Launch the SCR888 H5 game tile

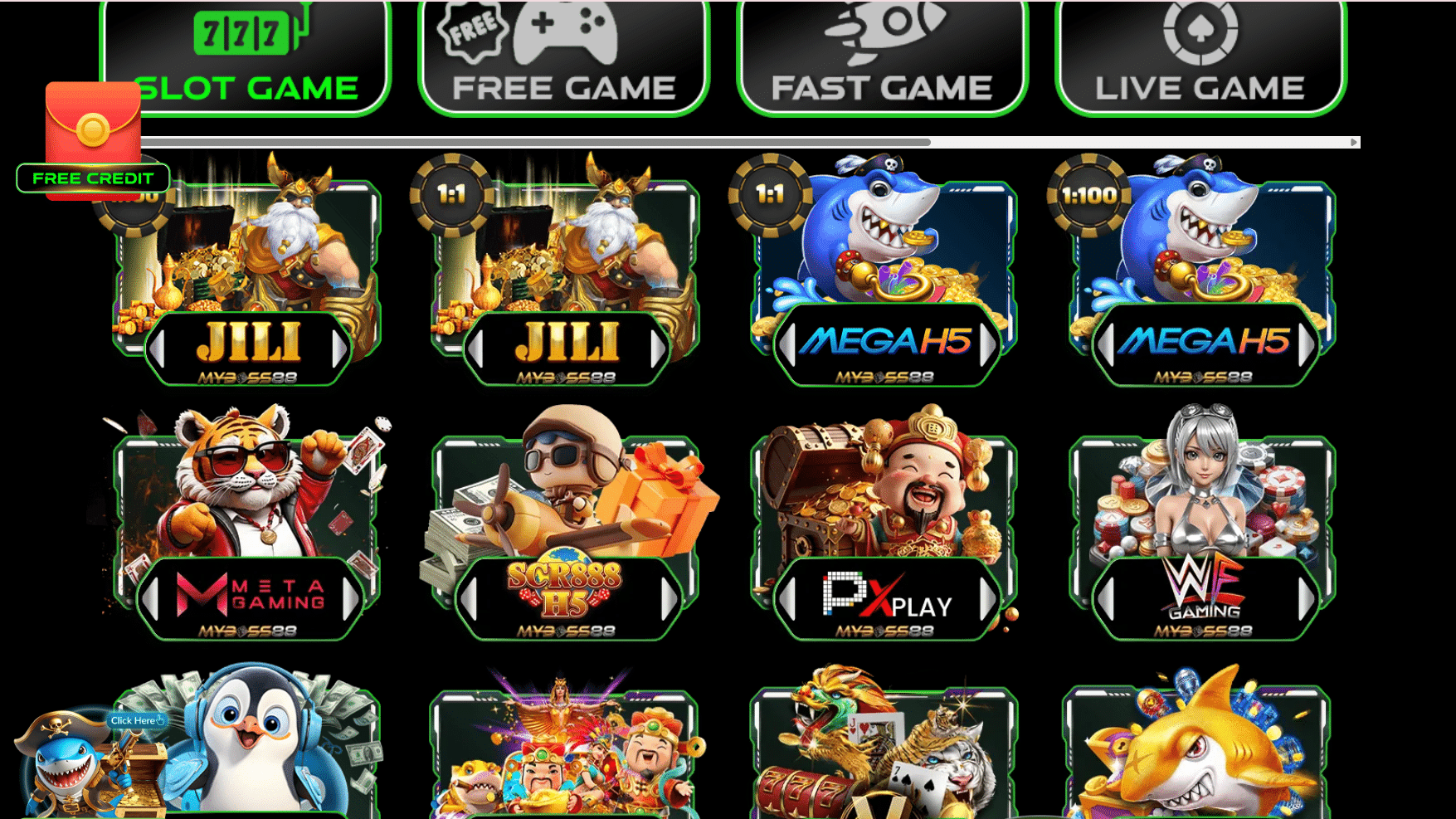point(566,523)
